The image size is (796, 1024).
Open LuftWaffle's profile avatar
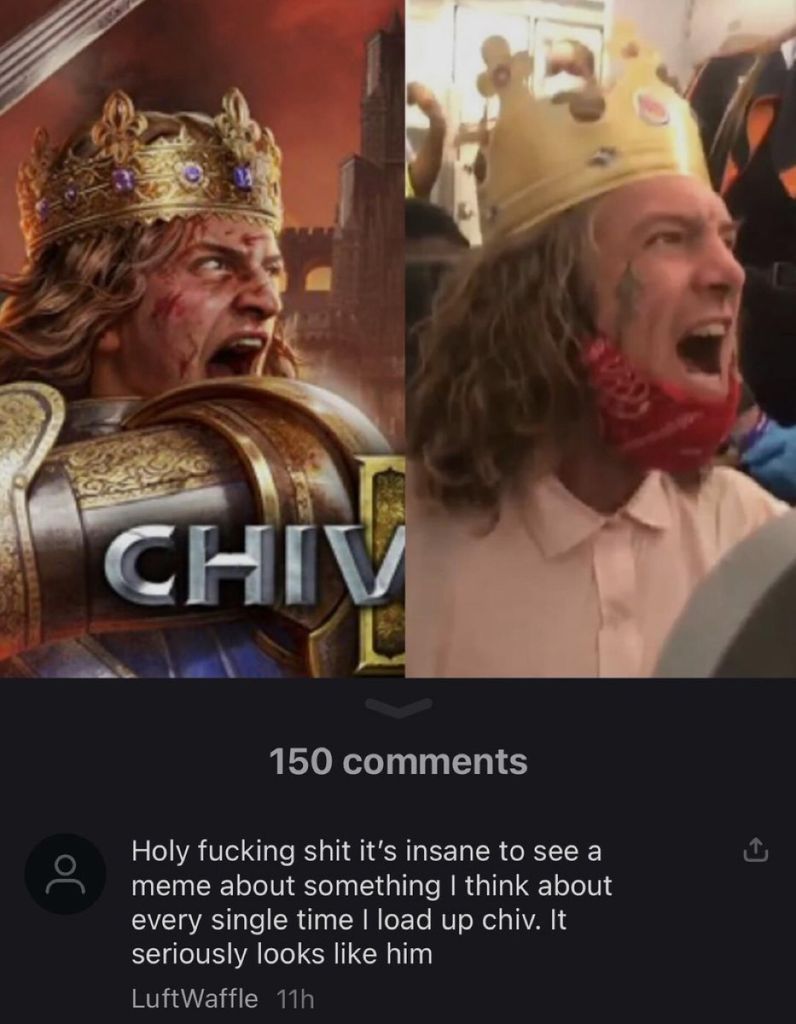[65, 873]
